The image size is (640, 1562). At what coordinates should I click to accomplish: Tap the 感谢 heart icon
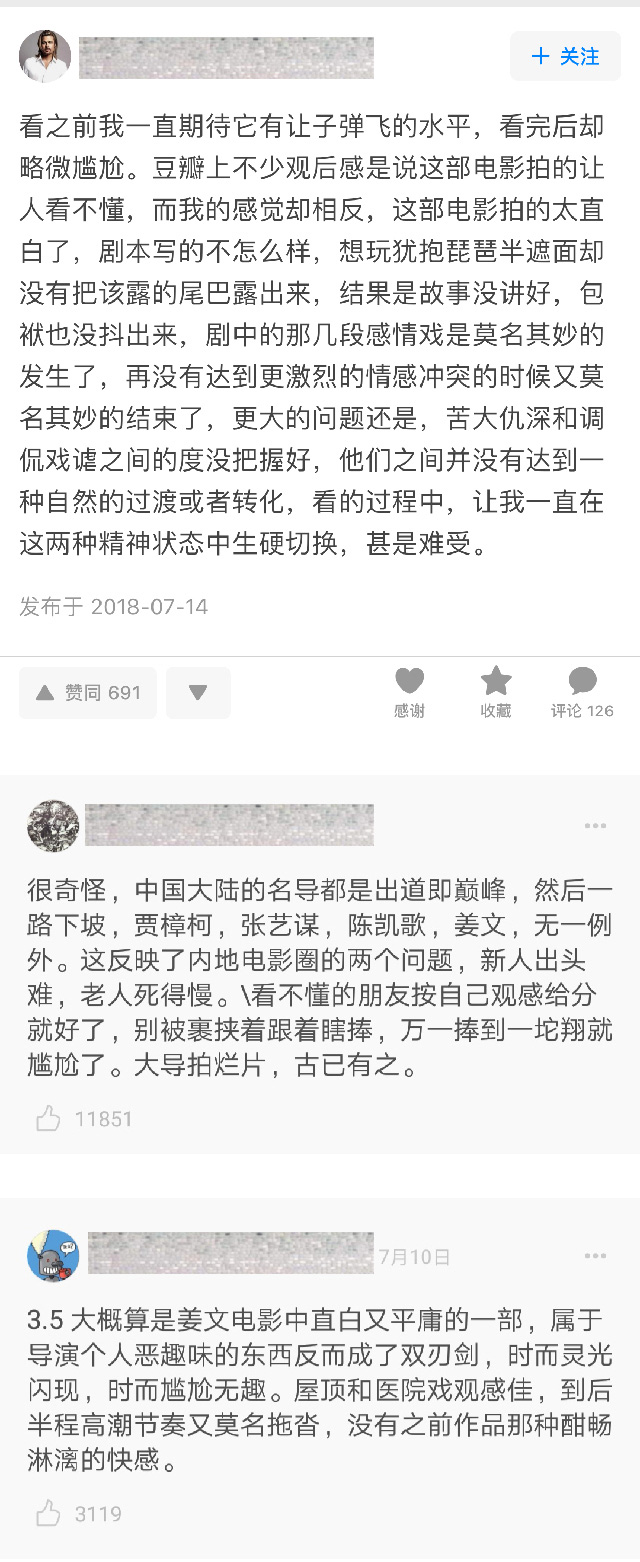[409, 692]
